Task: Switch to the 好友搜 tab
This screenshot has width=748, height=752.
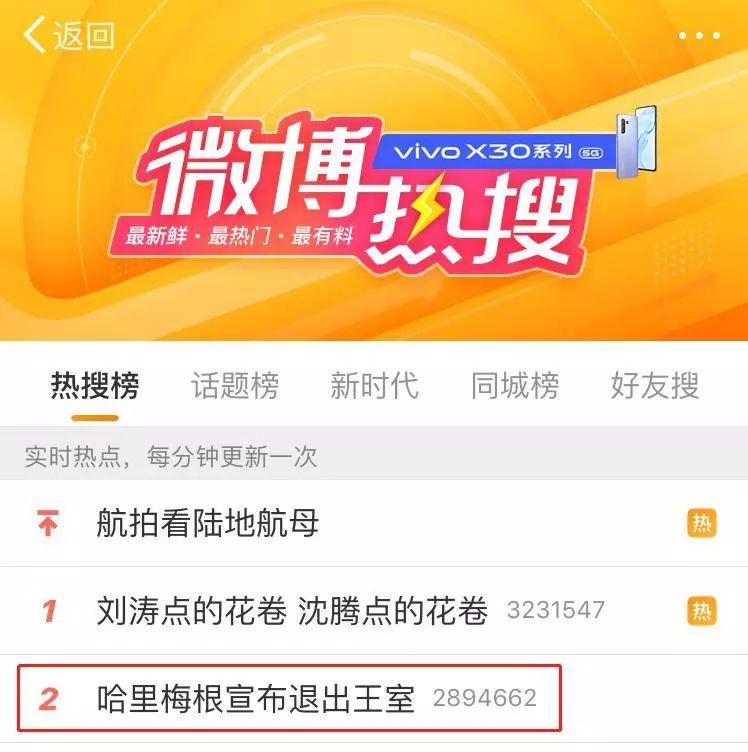Action: click(x=655, y=385)
